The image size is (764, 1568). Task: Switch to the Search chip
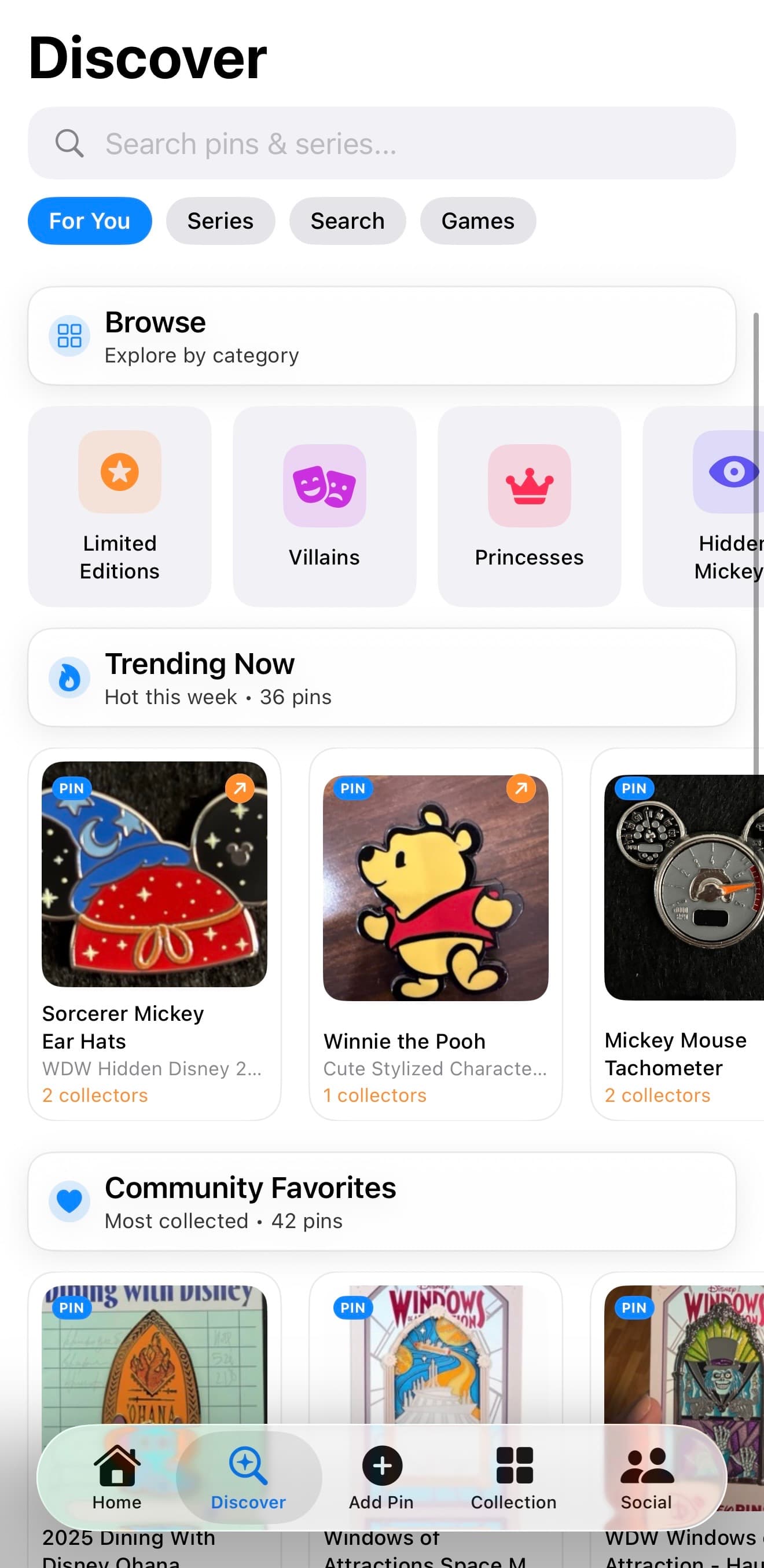coord(347,221)
